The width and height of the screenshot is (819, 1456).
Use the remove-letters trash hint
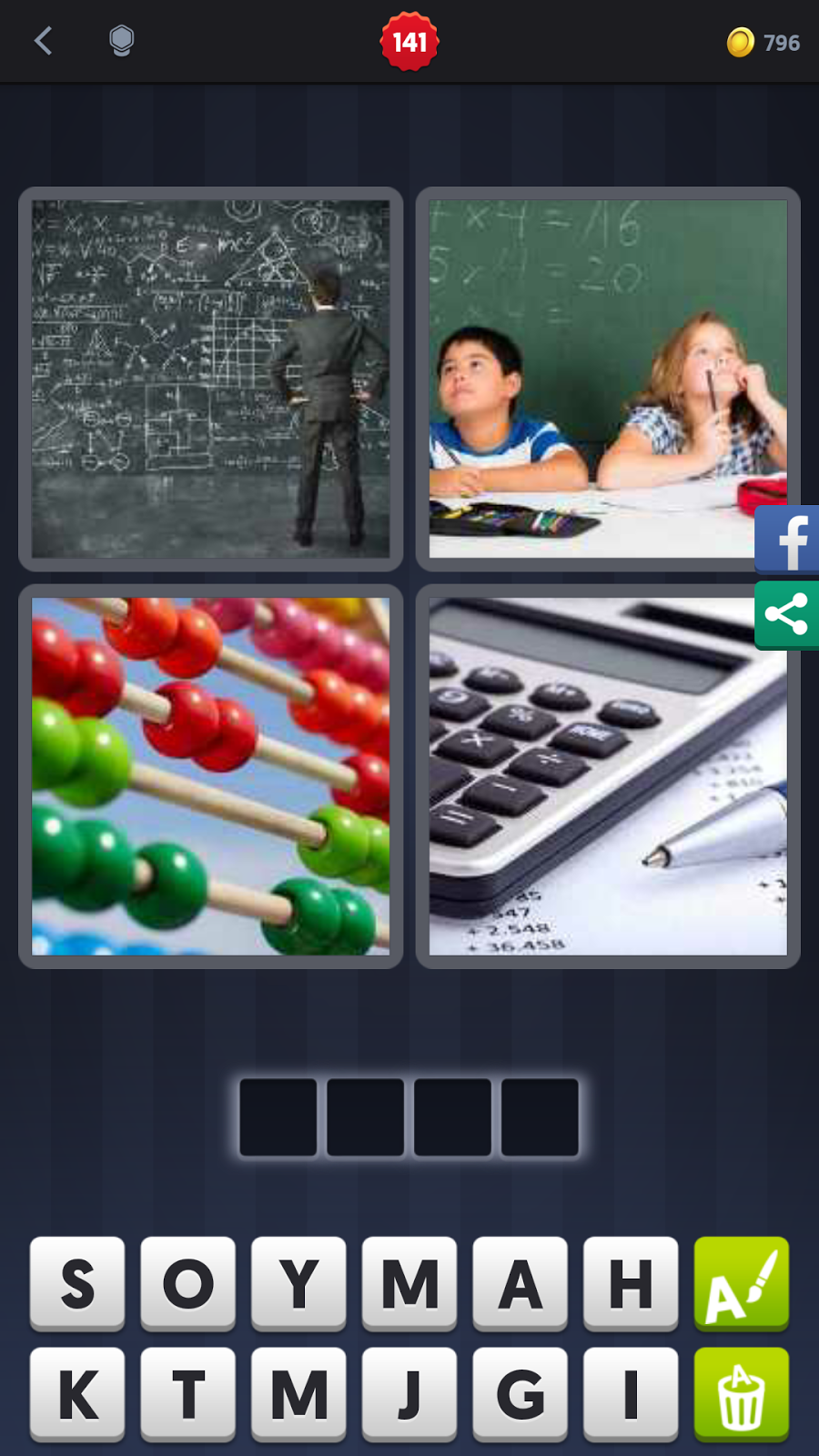tap(741, 1394)
